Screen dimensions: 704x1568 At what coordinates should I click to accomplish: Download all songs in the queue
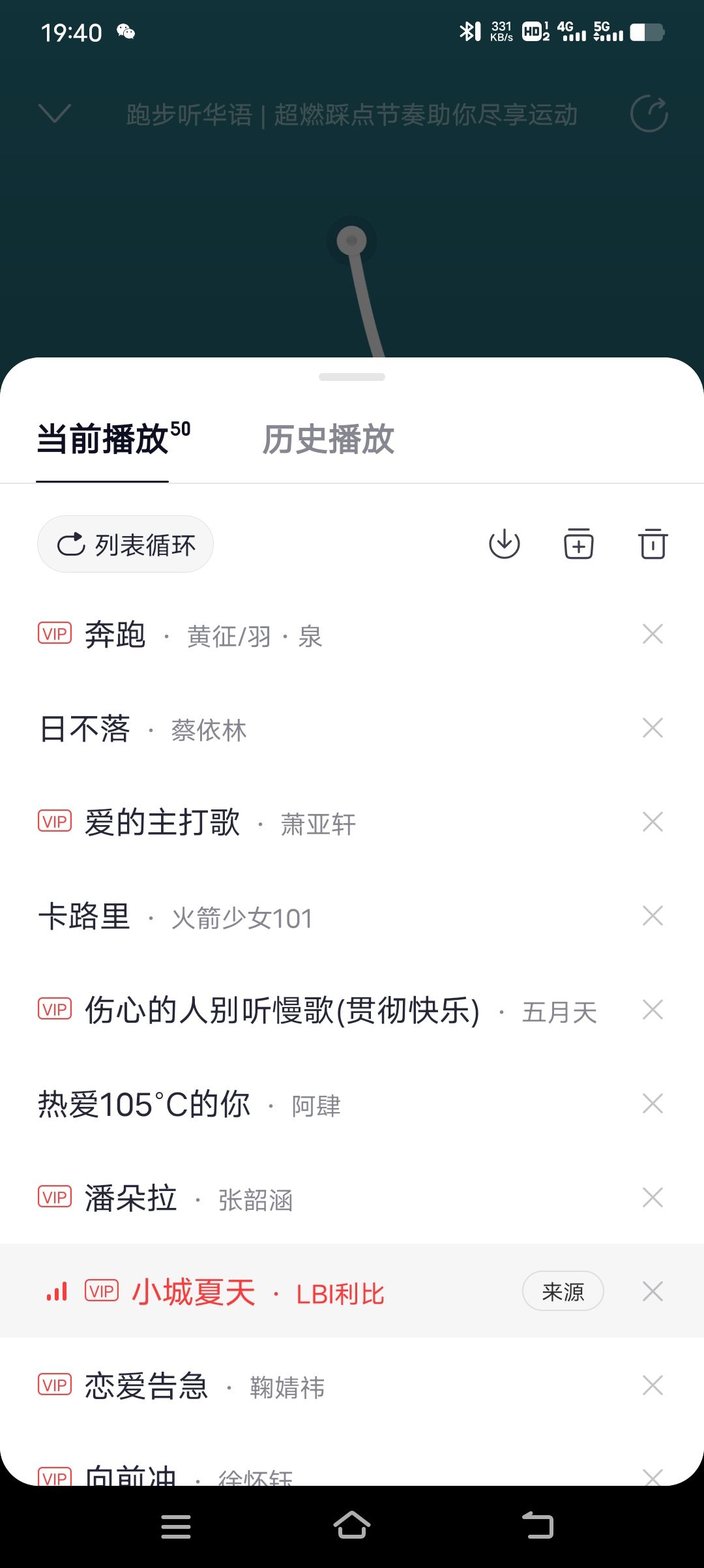point(505,544)
